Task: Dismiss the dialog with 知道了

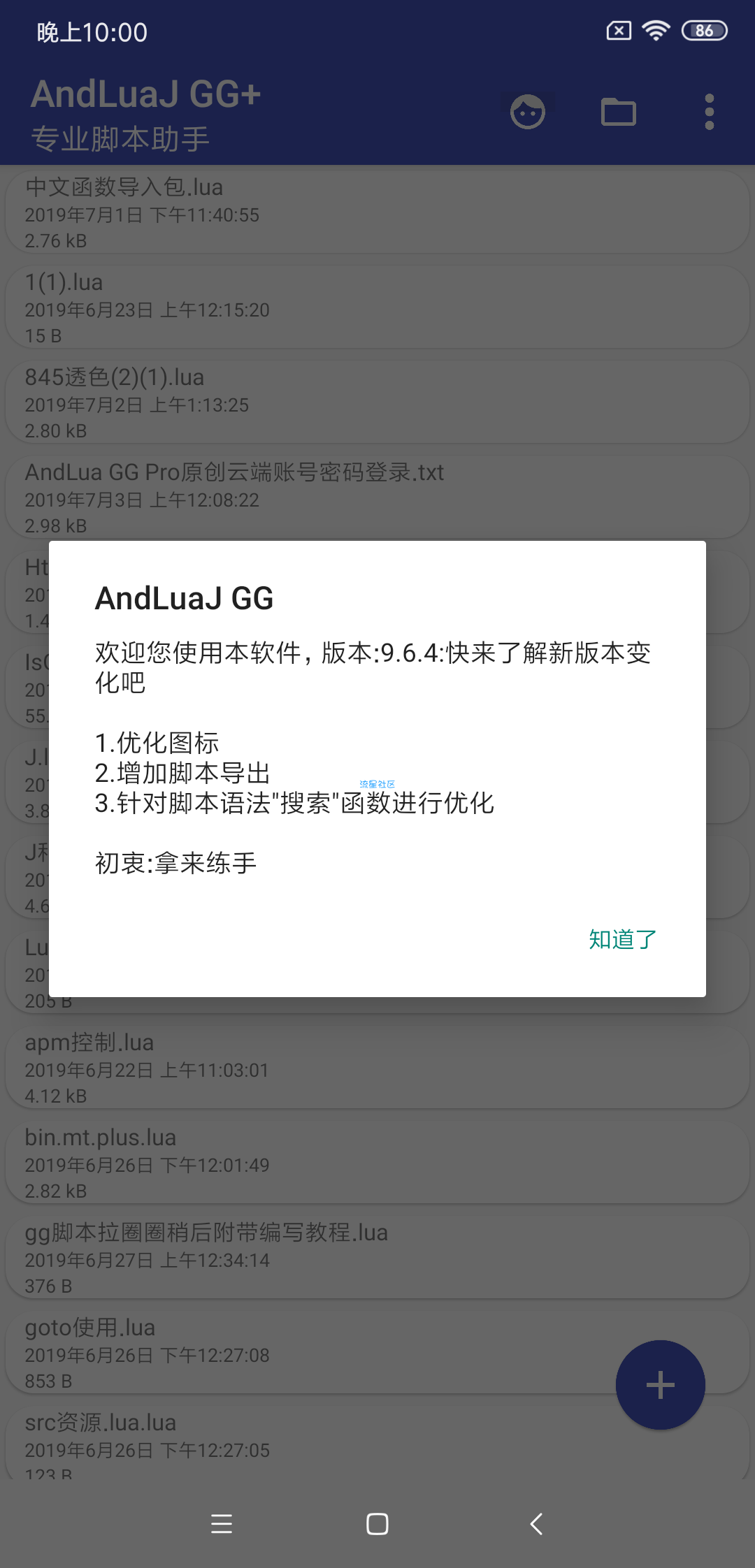Action: click(x=622, y=940)
